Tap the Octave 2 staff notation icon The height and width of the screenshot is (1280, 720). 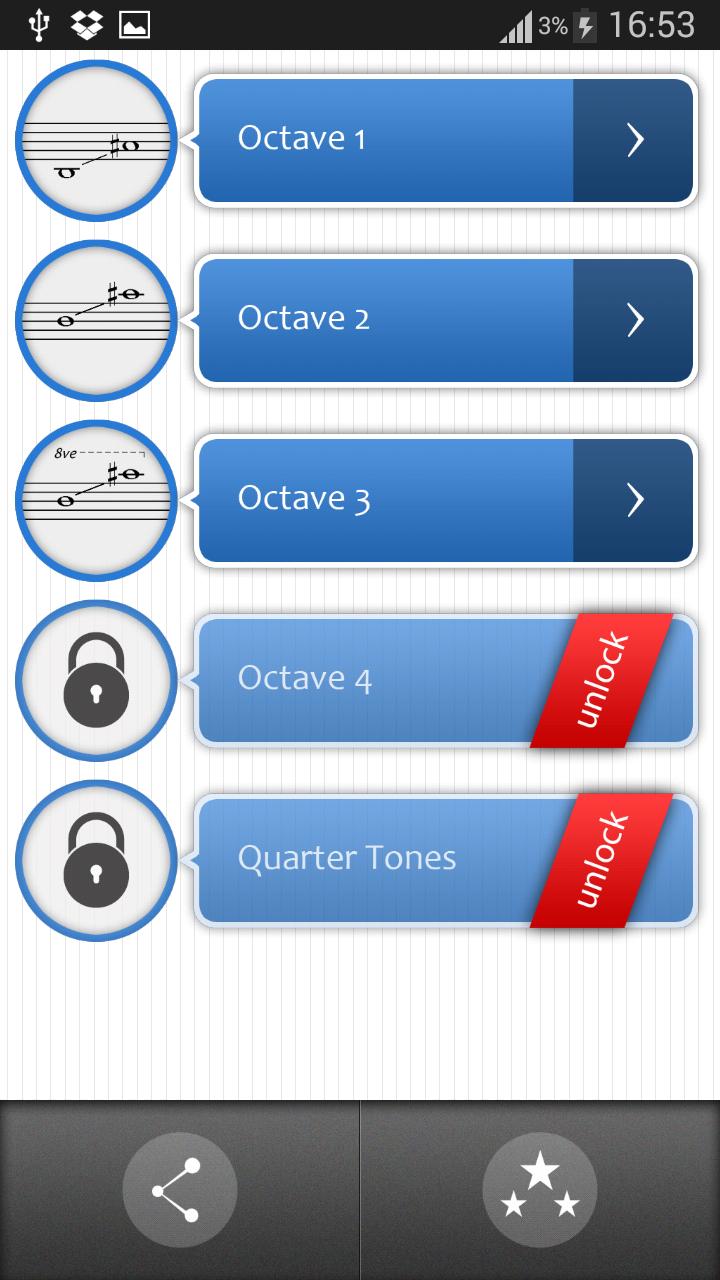click(x=96, y=321)
